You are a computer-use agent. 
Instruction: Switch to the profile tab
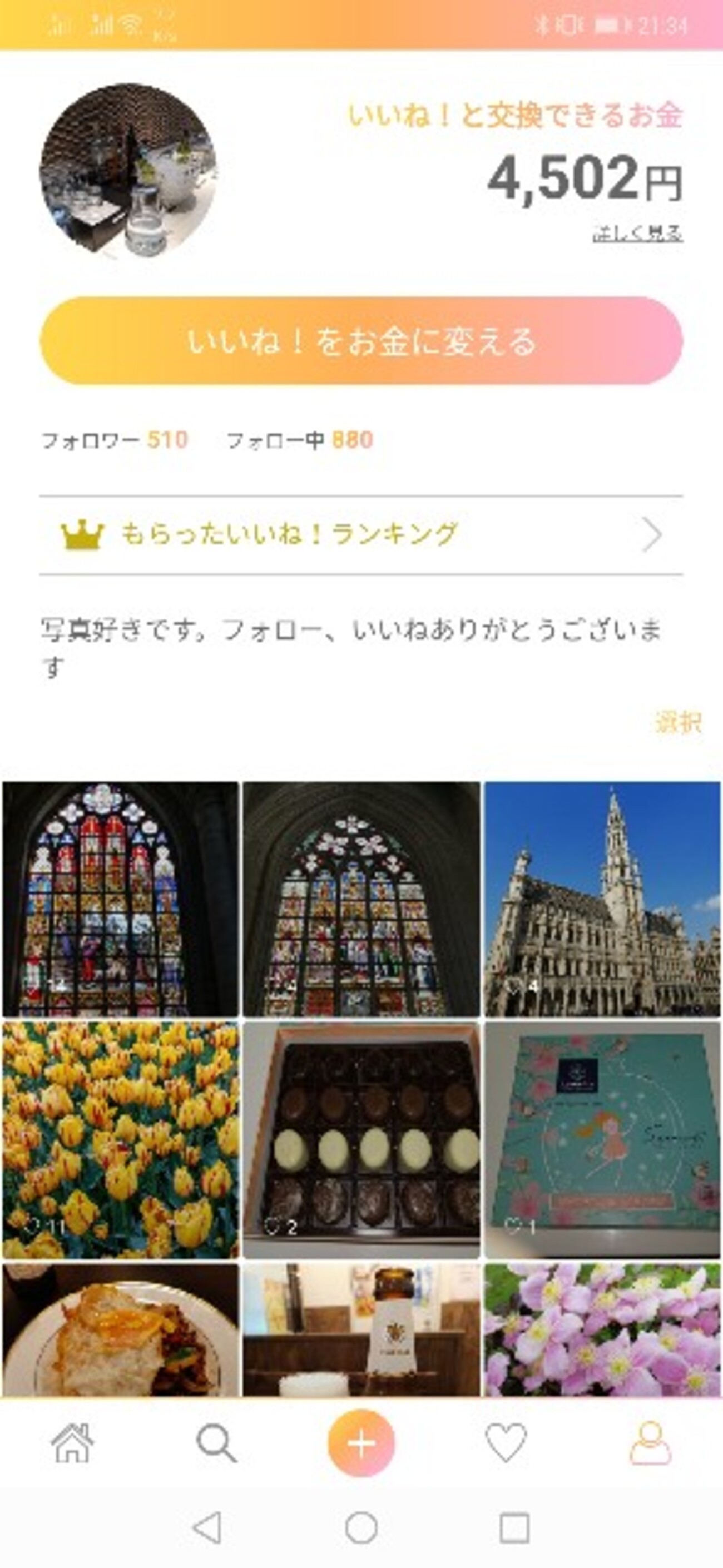pyautogui.click(x=650, y=1443)
